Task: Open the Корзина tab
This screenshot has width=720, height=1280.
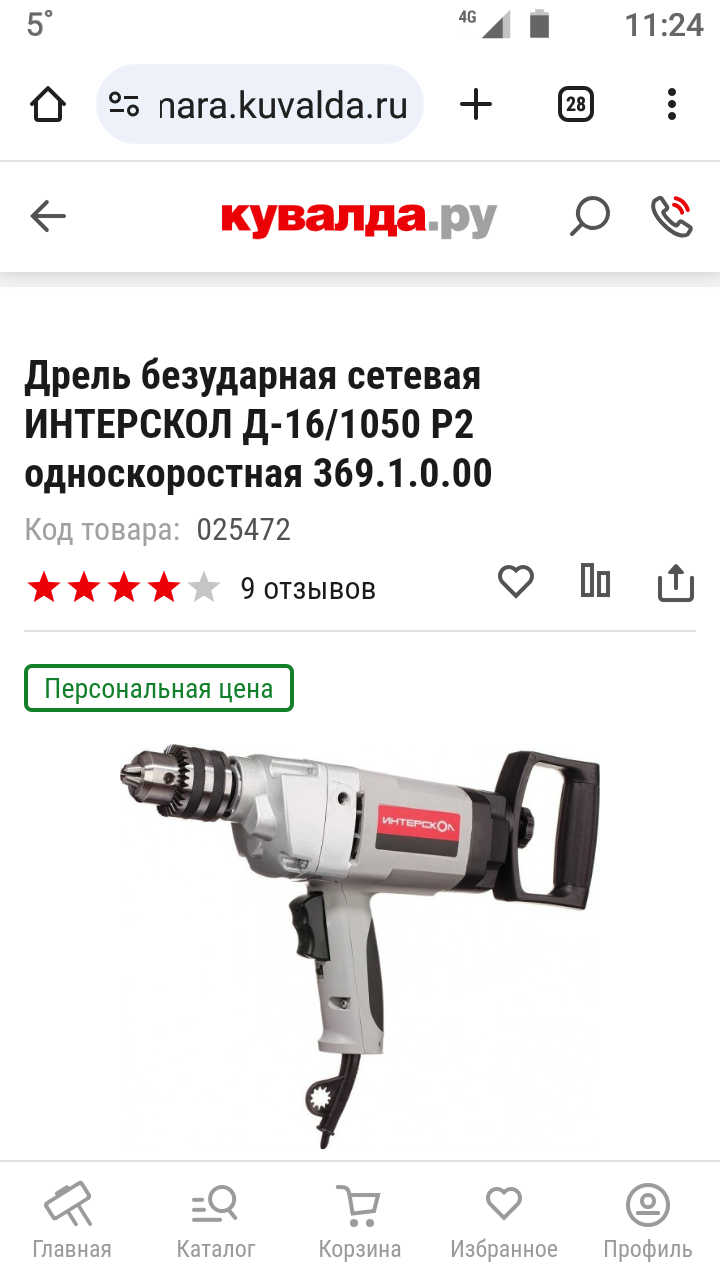Action: coord(360,1221)
